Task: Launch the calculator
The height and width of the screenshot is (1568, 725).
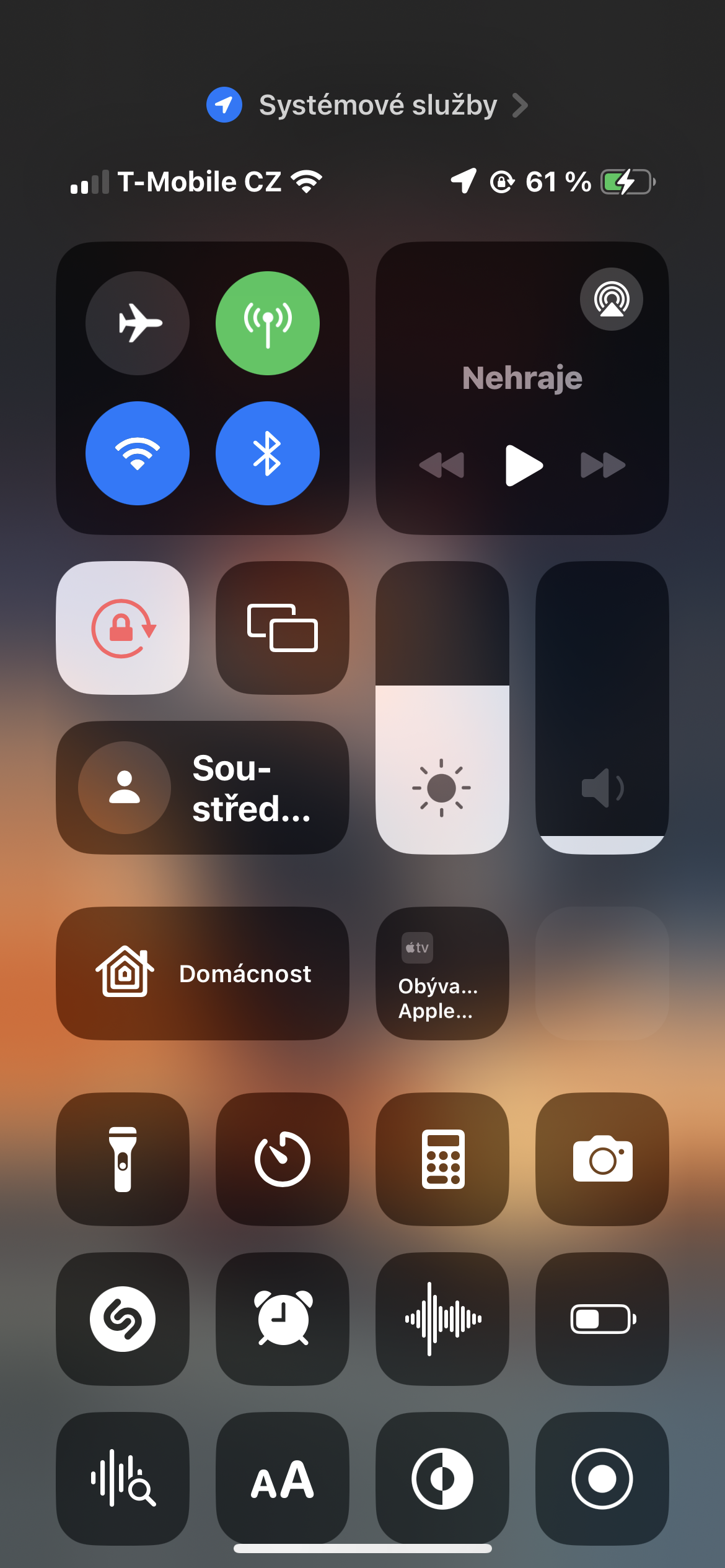Action: (442, 1159)
